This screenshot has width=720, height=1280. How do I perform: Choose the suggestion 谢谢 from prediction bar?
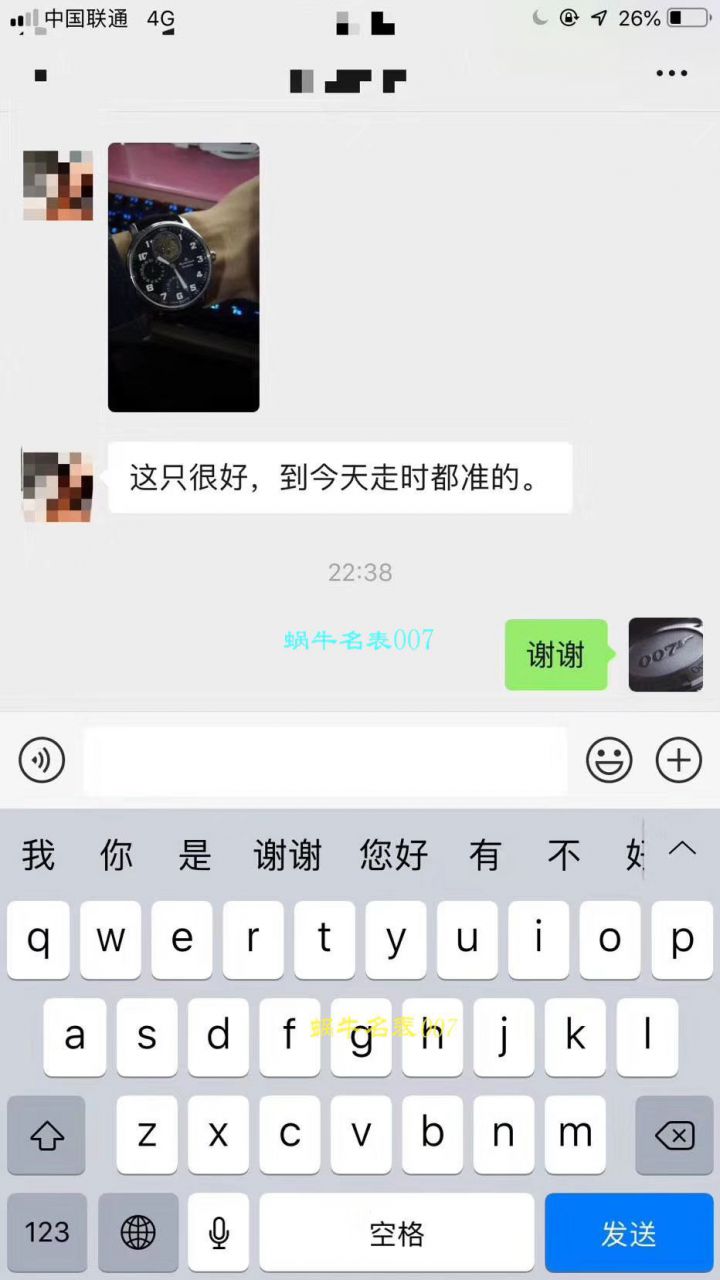pyautogui.click(x=289, y=855)
